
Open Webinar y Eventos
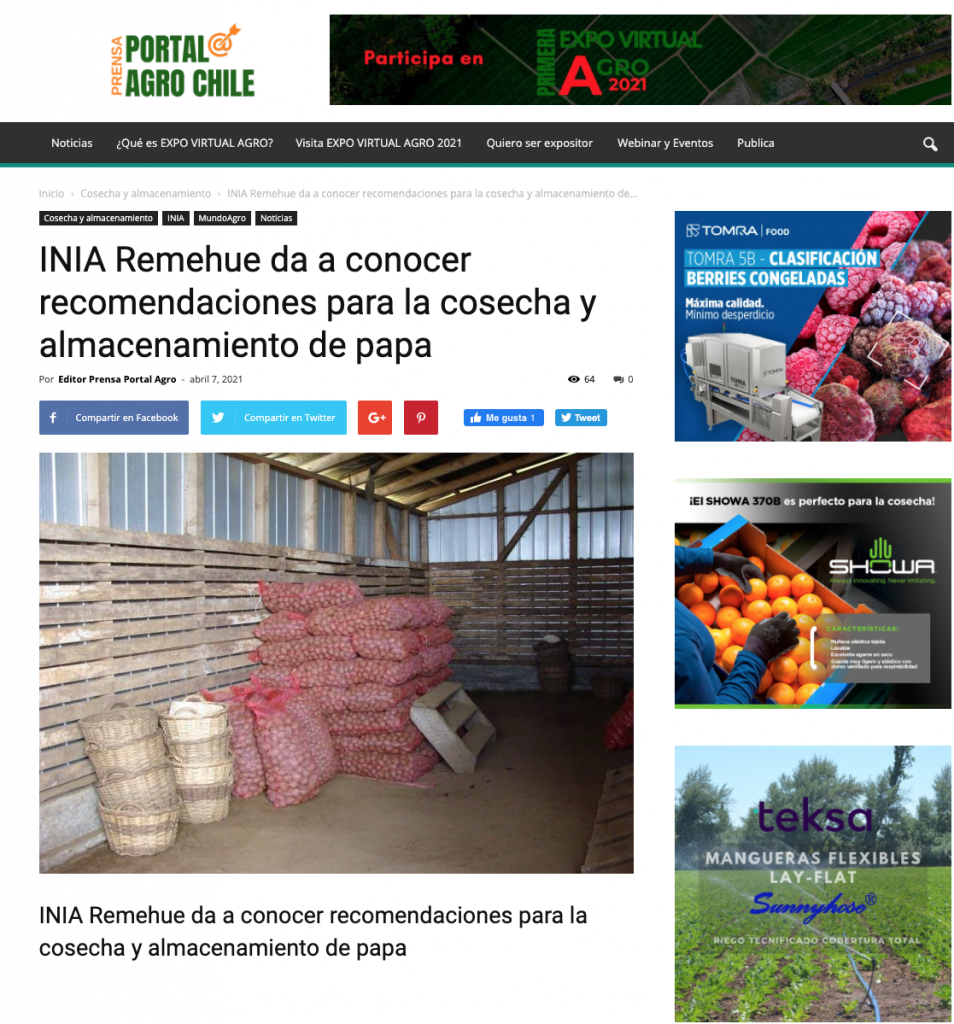click(665, 143)
